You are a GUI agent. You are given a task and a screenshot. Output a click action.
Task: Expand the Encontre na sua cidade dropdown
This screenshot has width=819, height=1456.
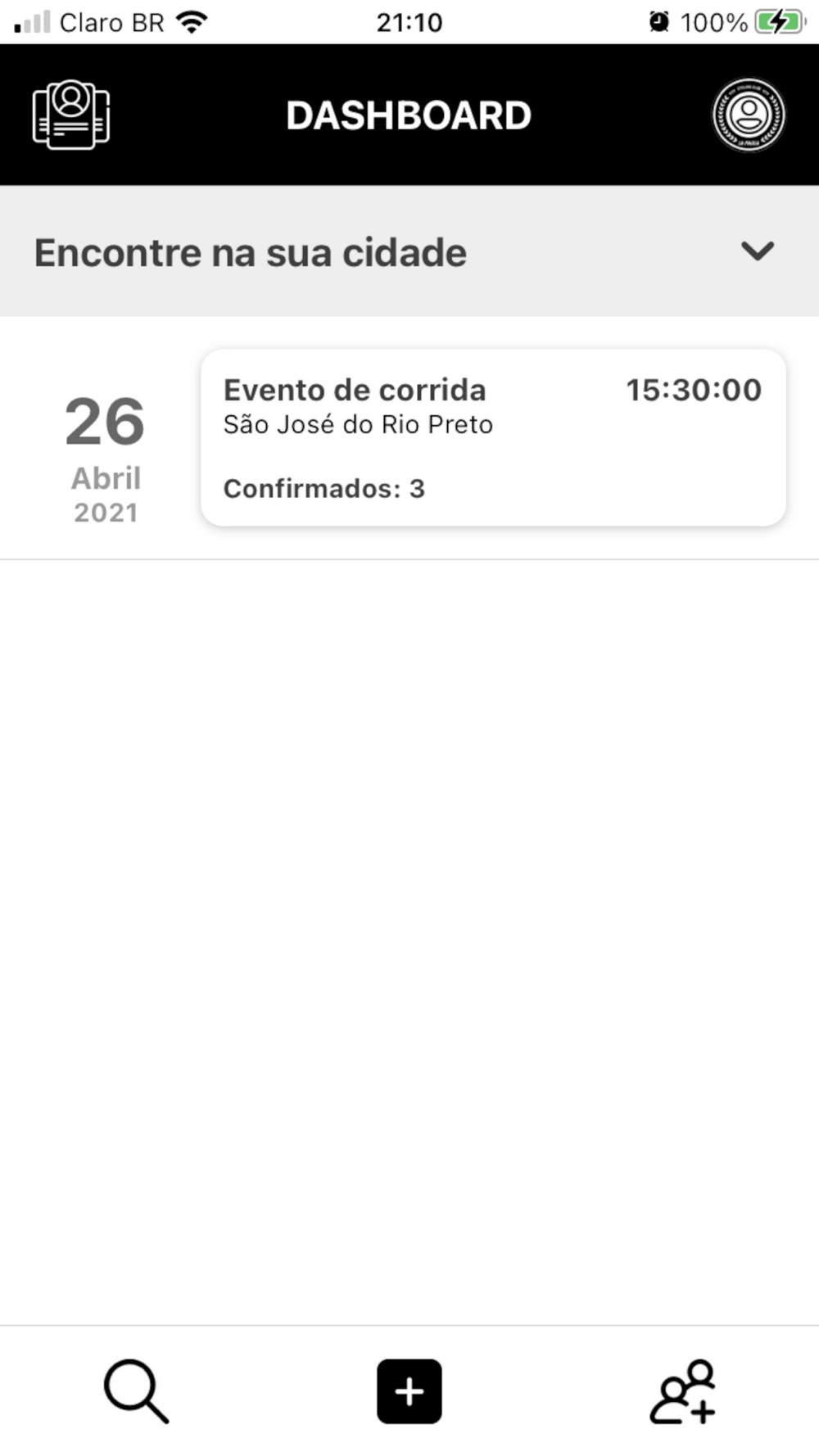point(409,251)
